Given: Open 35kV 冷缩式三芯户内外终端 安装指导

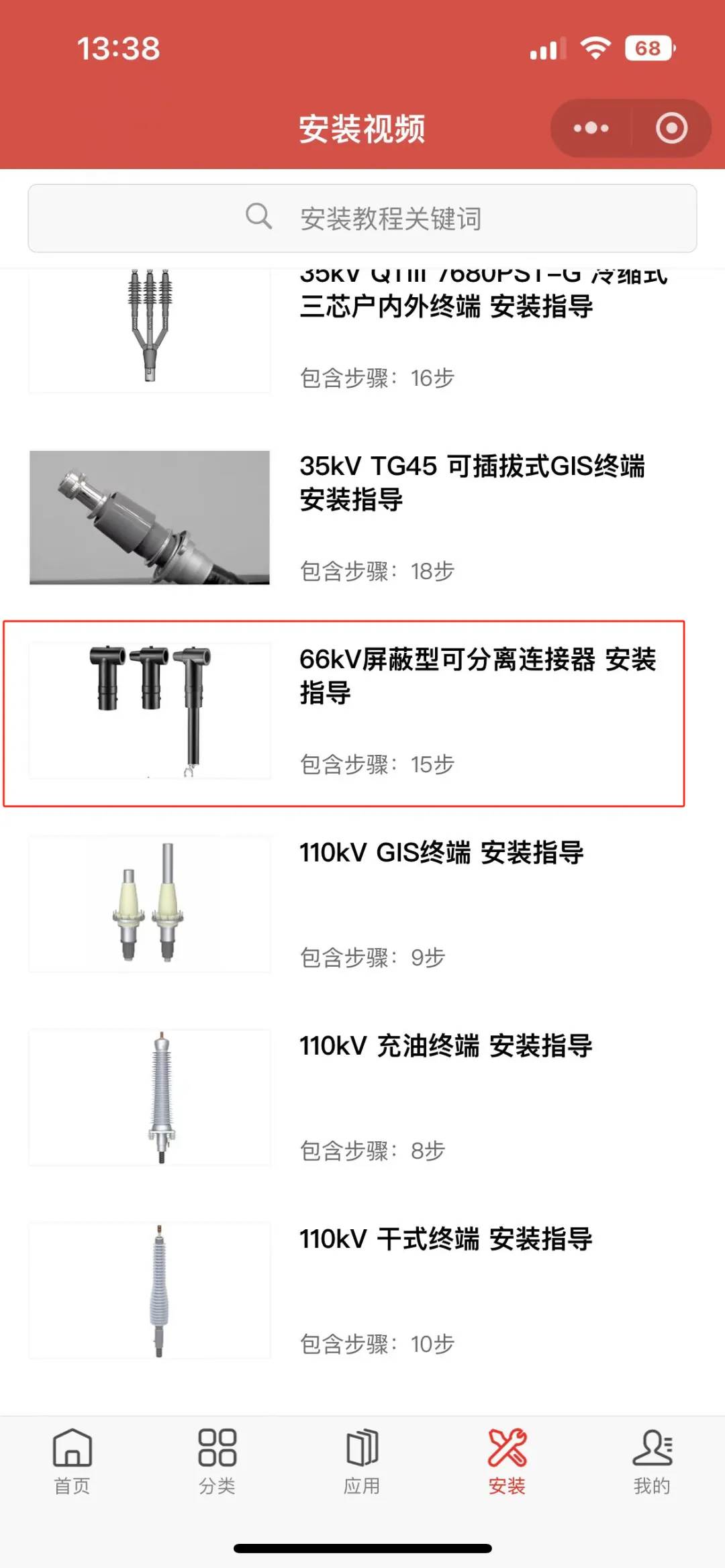Looking at the screenshot, I should coord(446,307).
